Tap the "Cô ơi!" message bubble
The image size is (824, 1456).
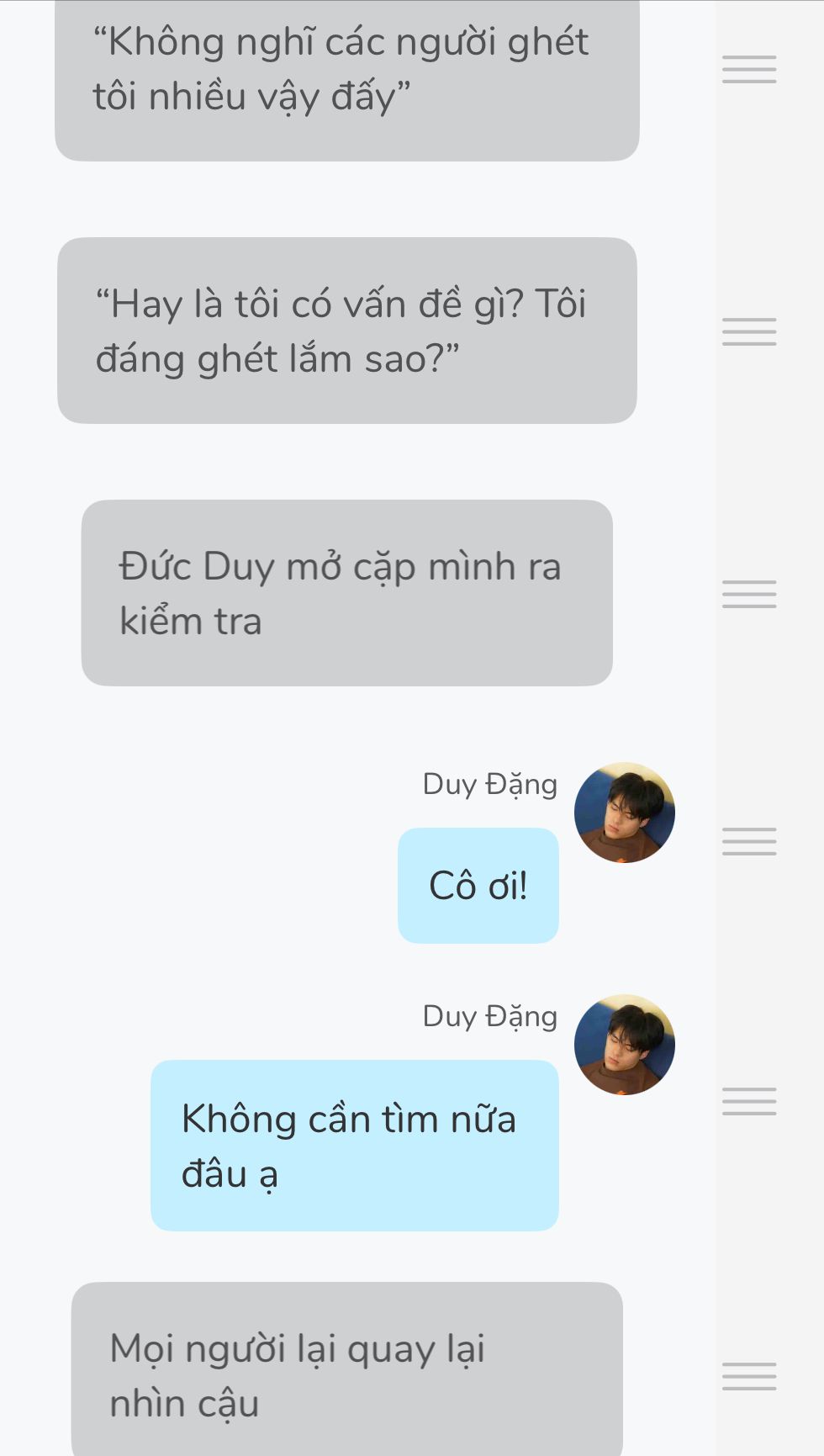coord(478,886)
